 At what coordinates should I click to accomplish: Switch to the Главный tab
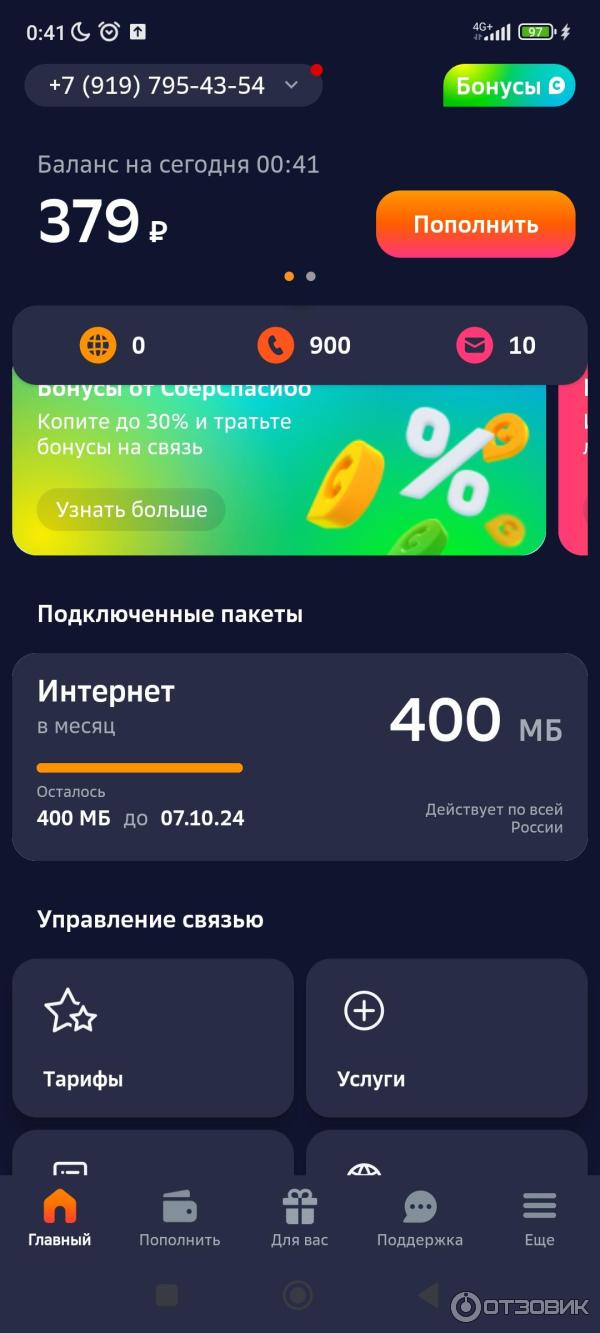coord(60,1218)
